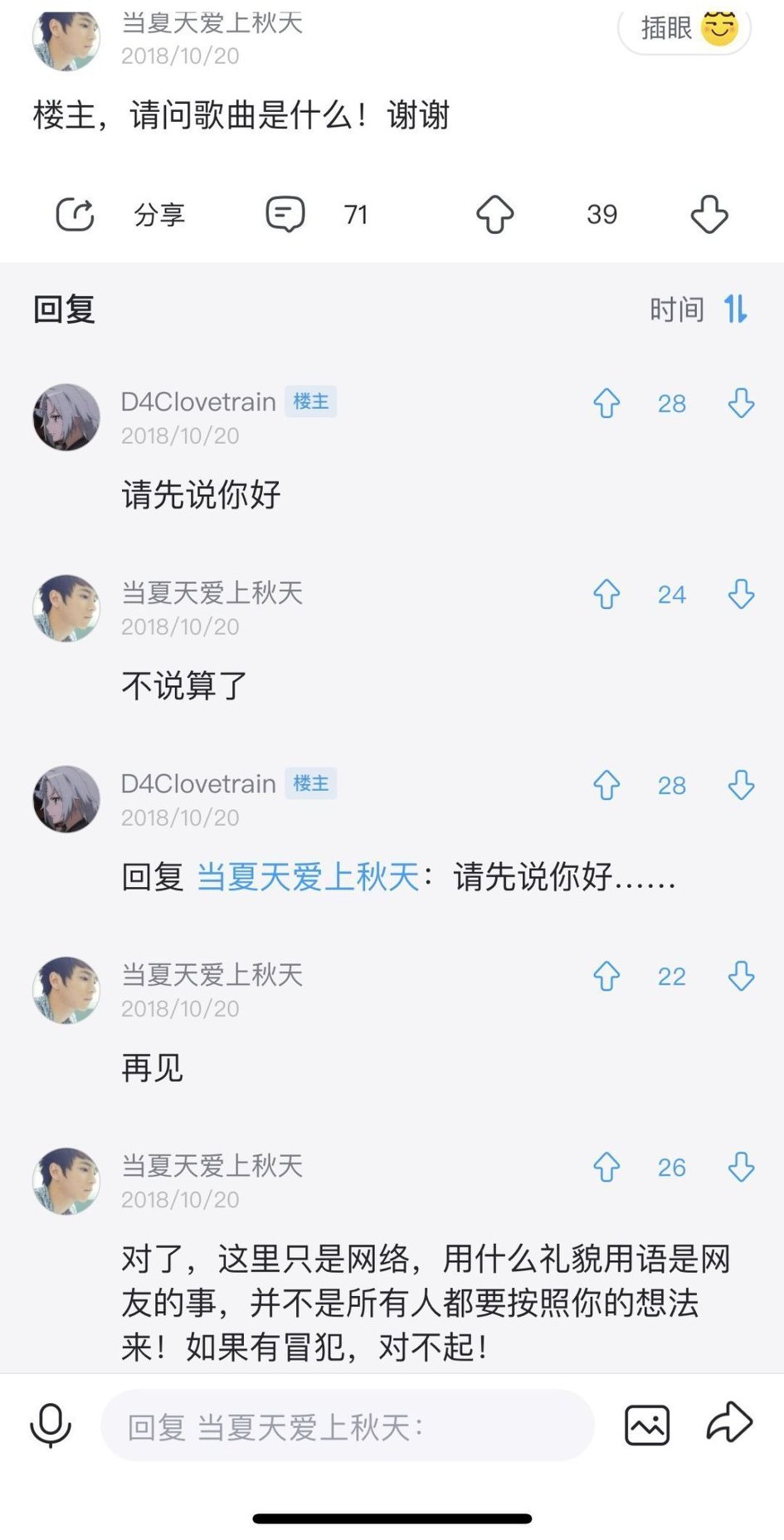
Task: Open the image picker icon beside reply box
Action: coord(647,1424)
